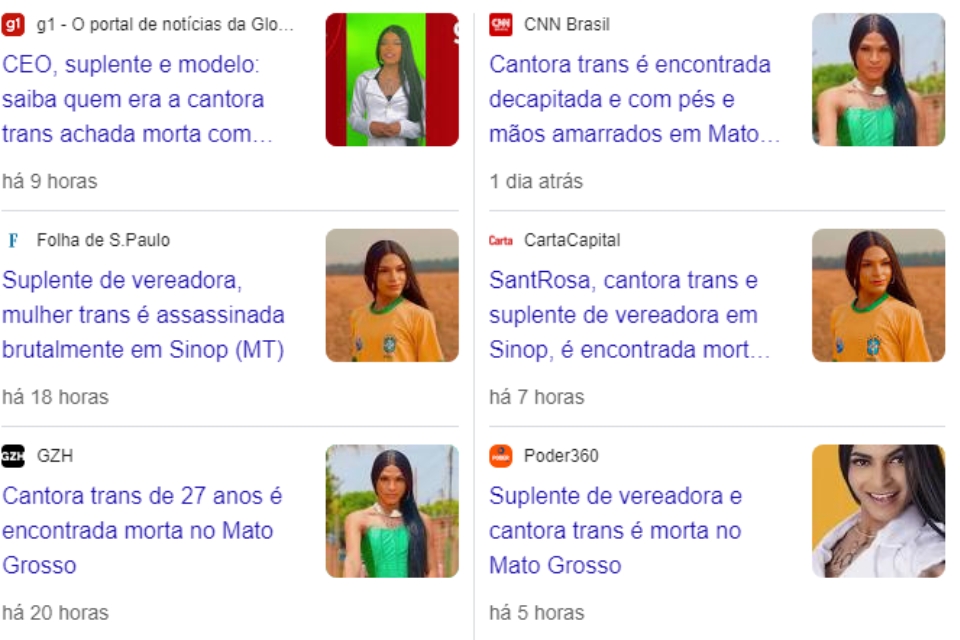The width and height of the screenshot is (960, 640).
Task: View the GZH story on cantora de 27 anos
Action: (x=142, y=530)
